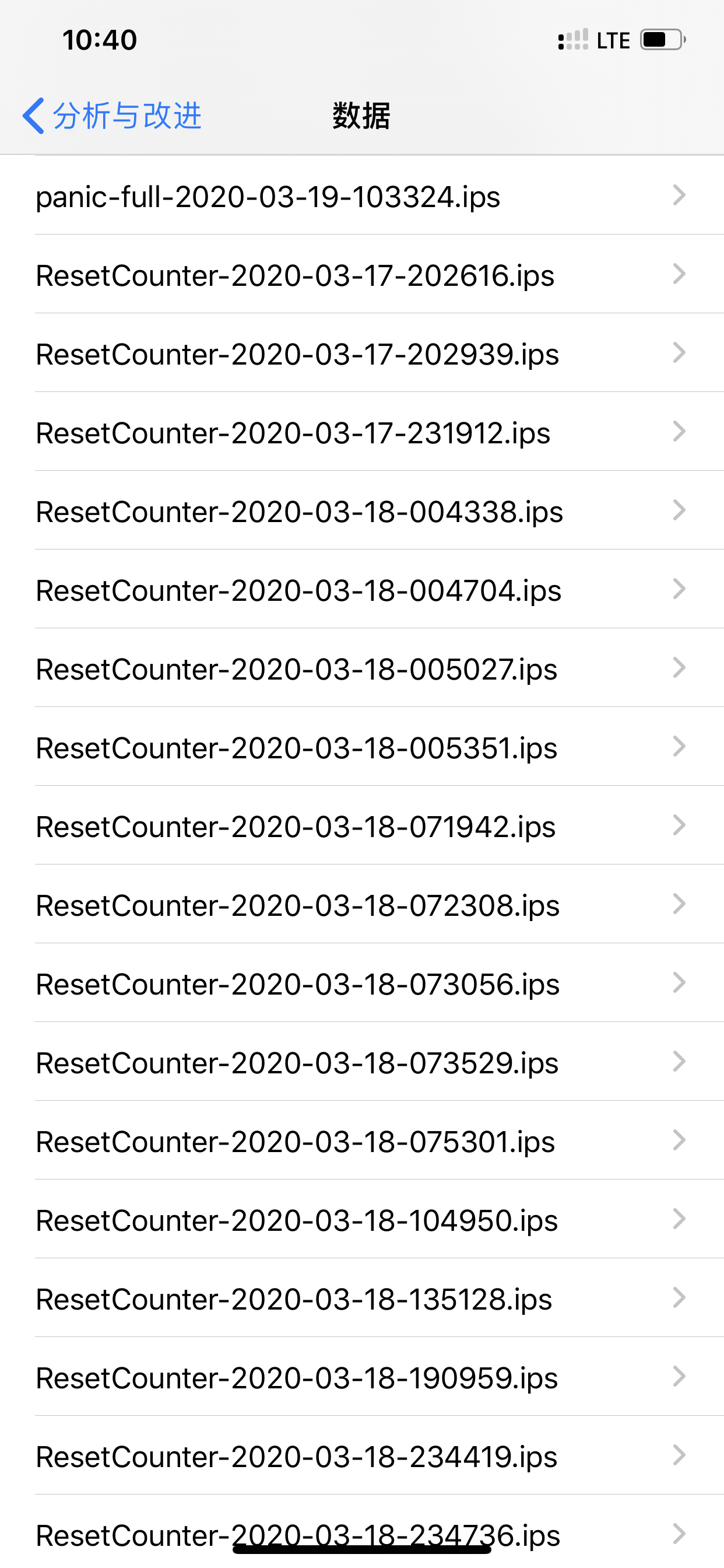Go back to 分析与改进

click(113, 115)
